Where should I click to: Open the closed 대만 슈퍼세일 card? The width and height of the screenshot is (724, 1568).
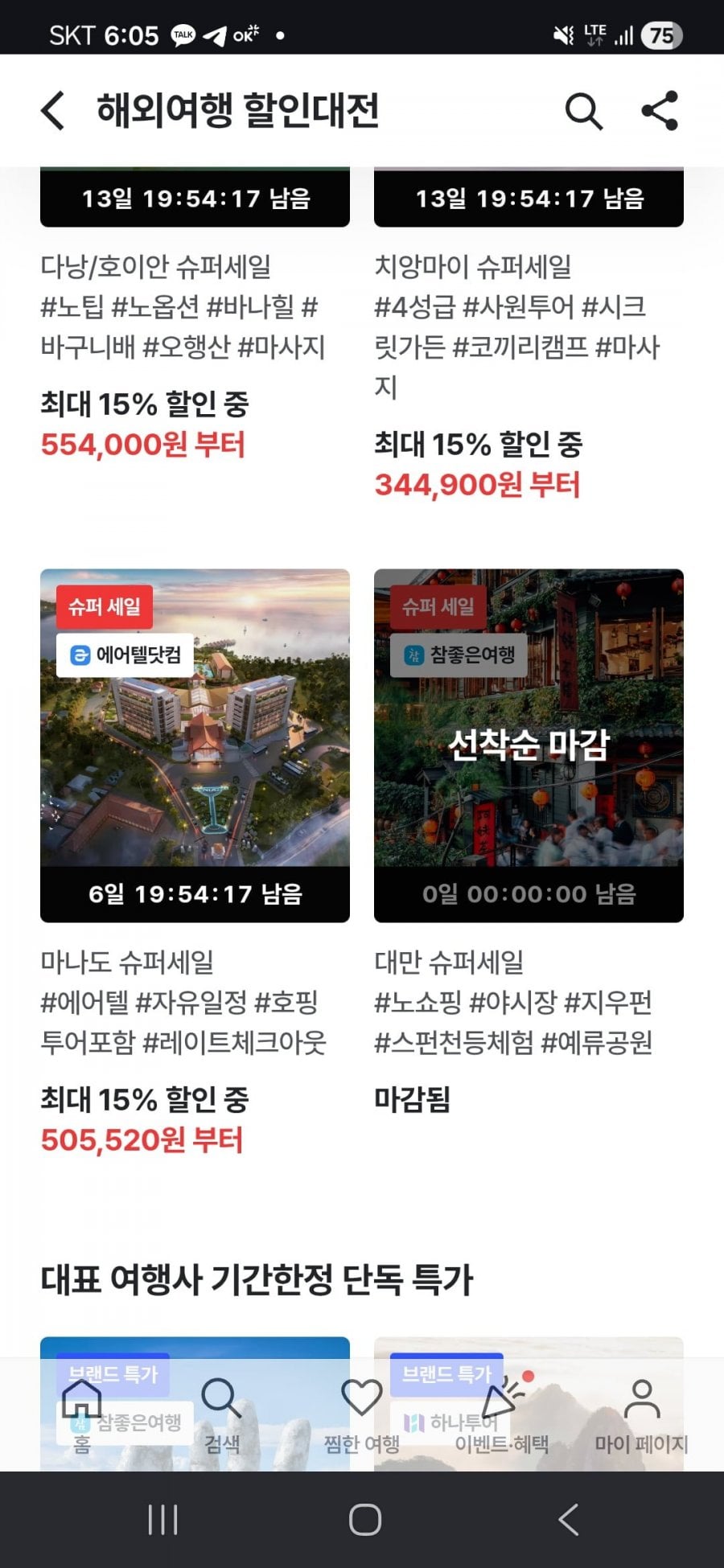(x=529, y=745)
